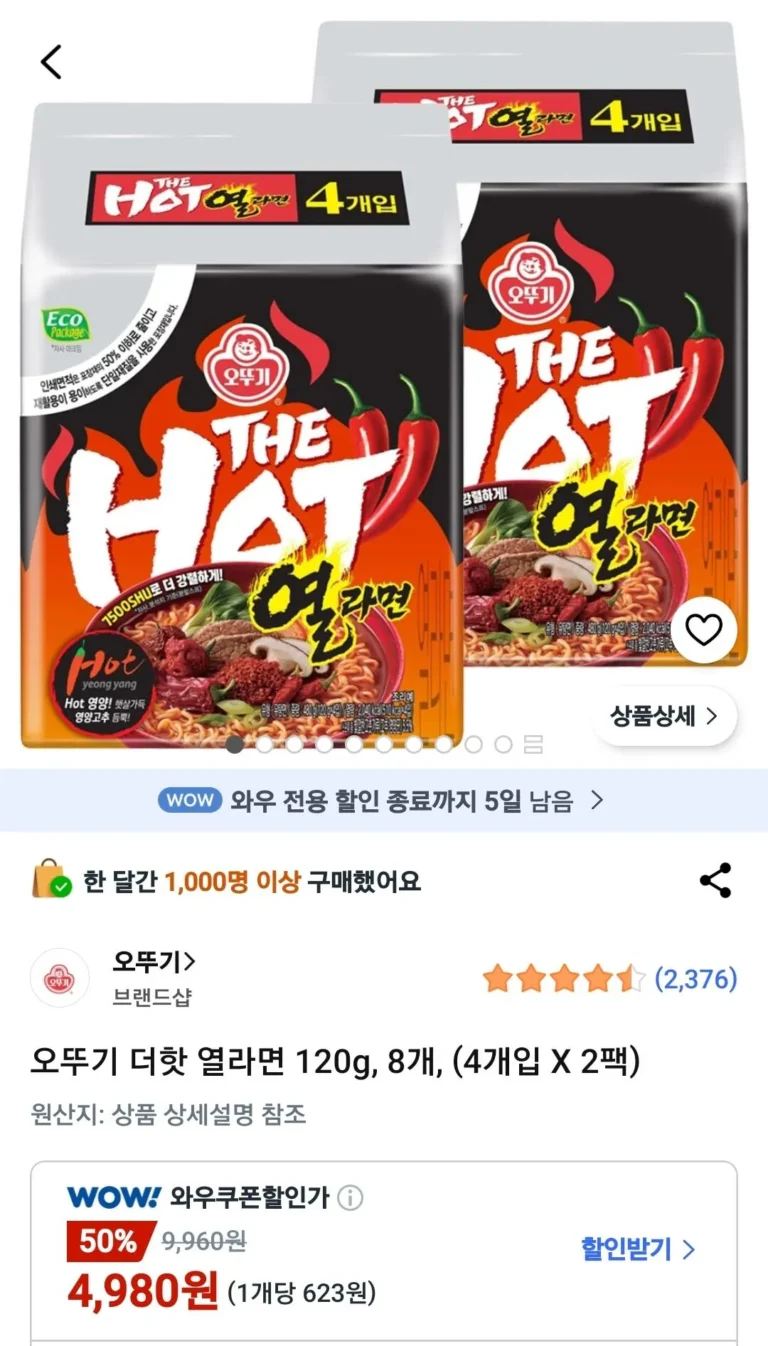Open 상품상세 product details
Image resolution: width=768 pixels, height=1346 pixels.
(664, 716)
